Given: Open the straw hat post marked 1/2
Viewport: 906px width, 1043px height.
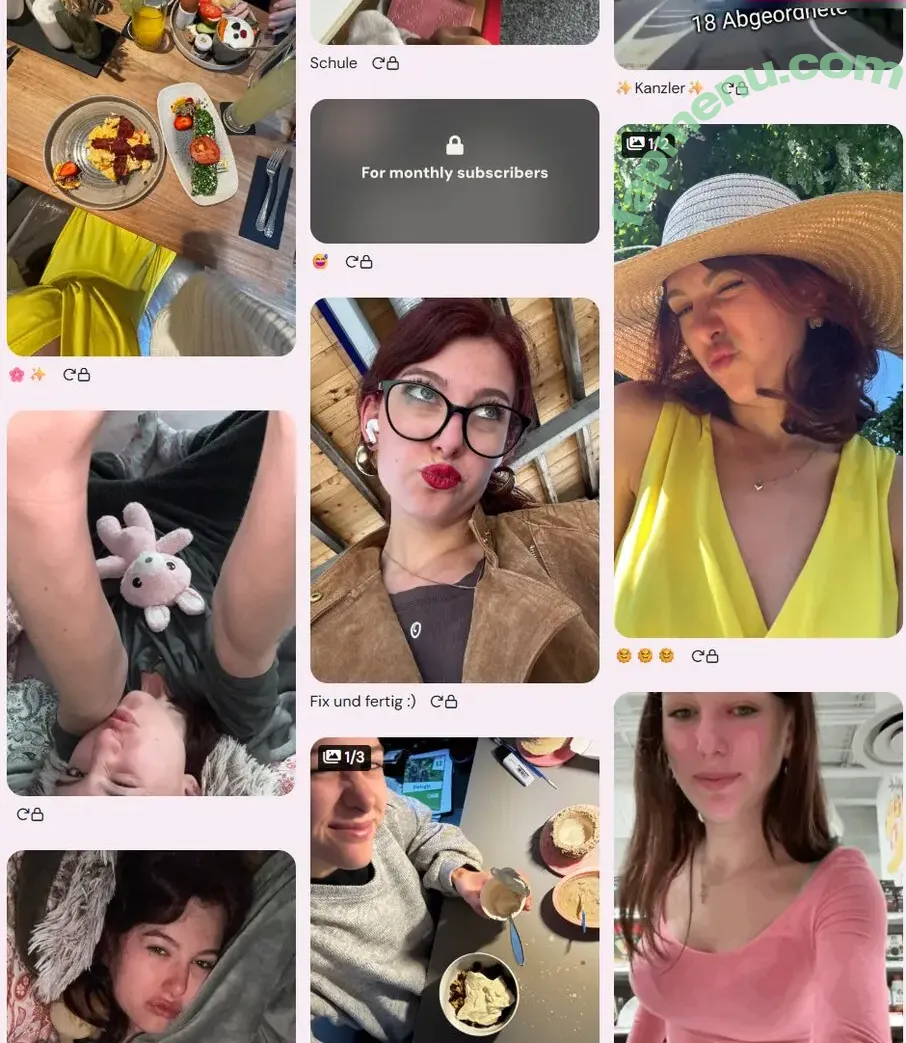Looking at the screenshot, I should tap(758, 380).
